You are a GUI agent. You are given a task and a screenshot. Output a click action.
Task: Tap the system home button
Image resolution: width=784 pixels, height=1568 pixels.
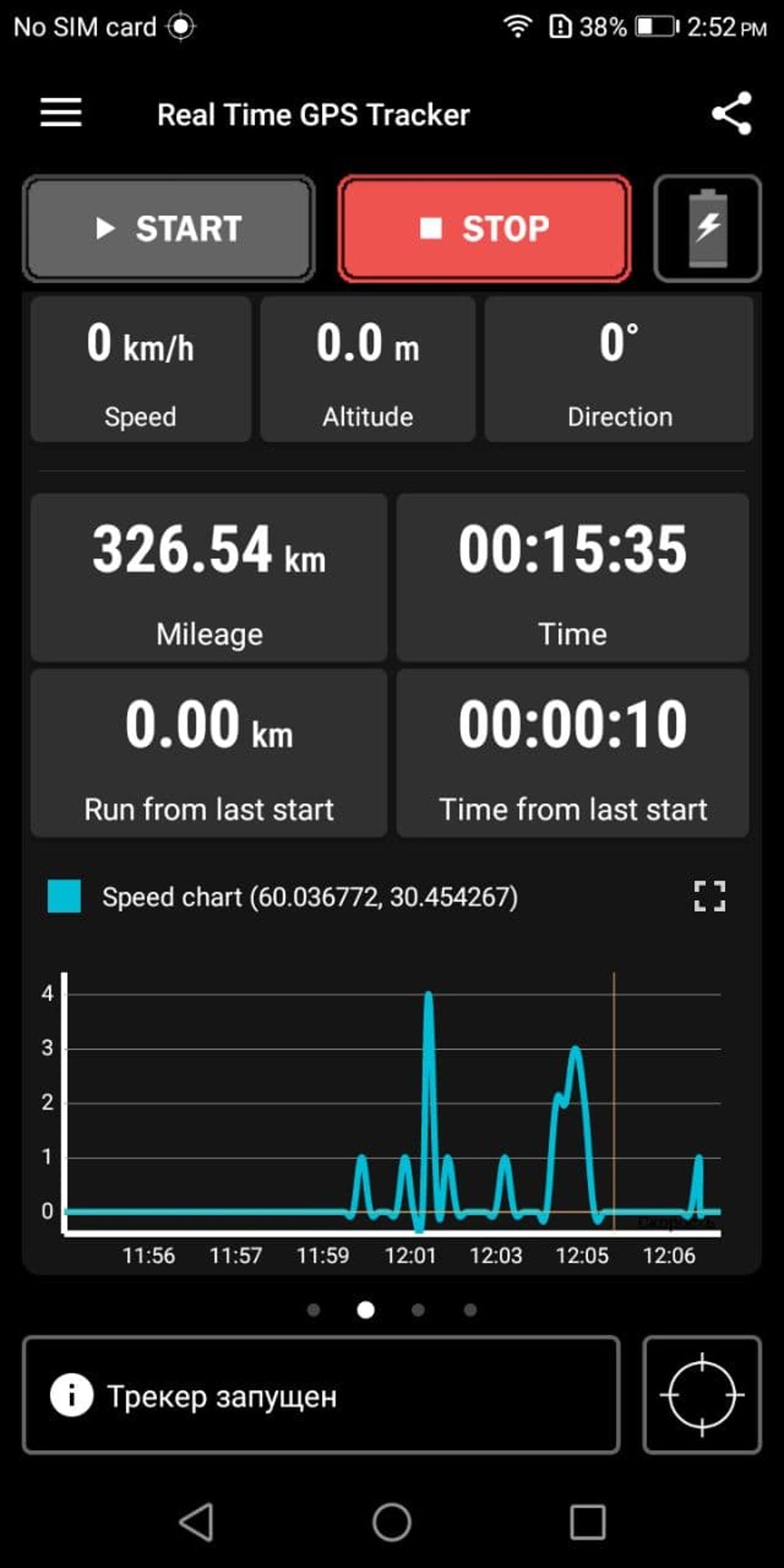click(x=392, y=1522)
